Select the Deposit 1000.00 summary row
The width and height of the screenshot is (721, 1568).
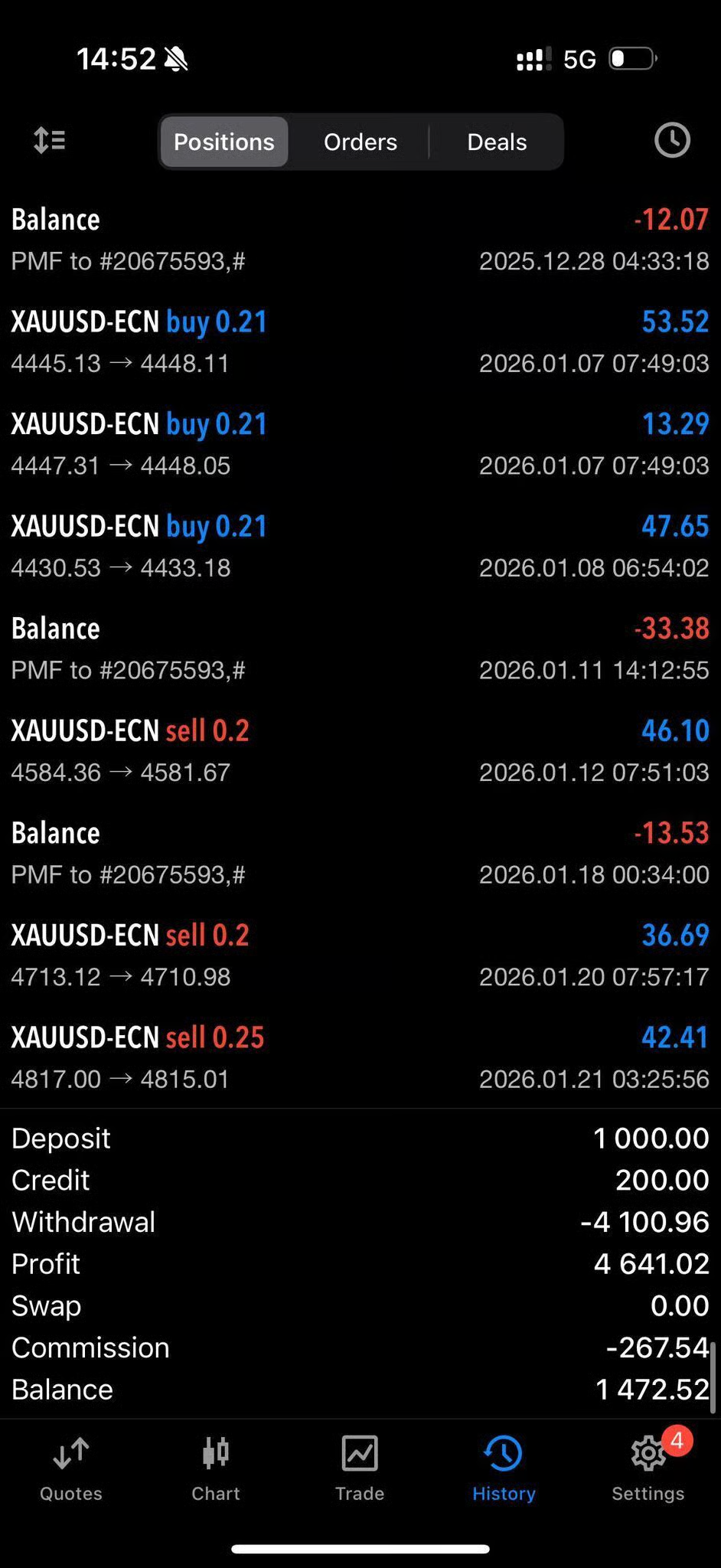click(x=360, y=1138)
